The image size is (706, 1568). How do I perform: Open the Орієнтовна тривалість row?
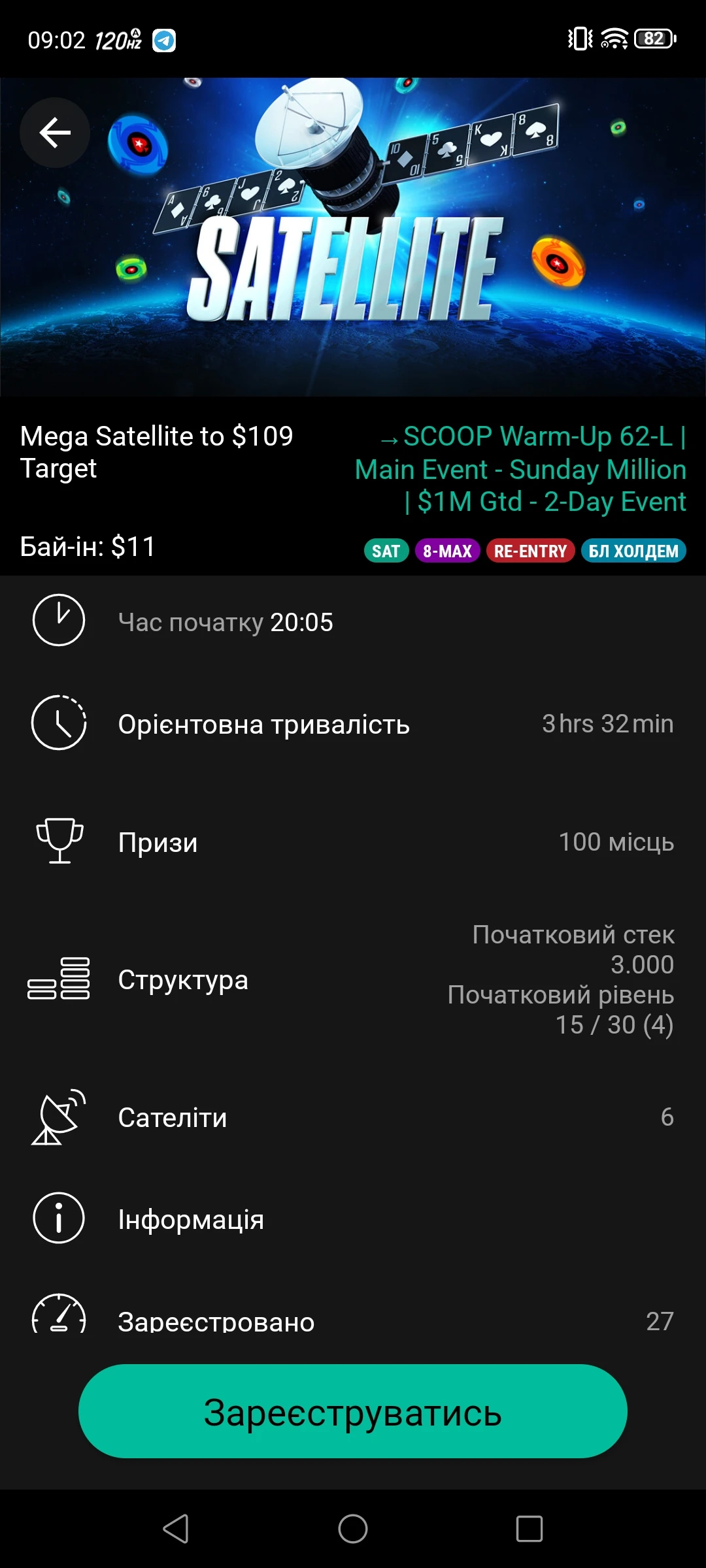click(x=353, y=724)
